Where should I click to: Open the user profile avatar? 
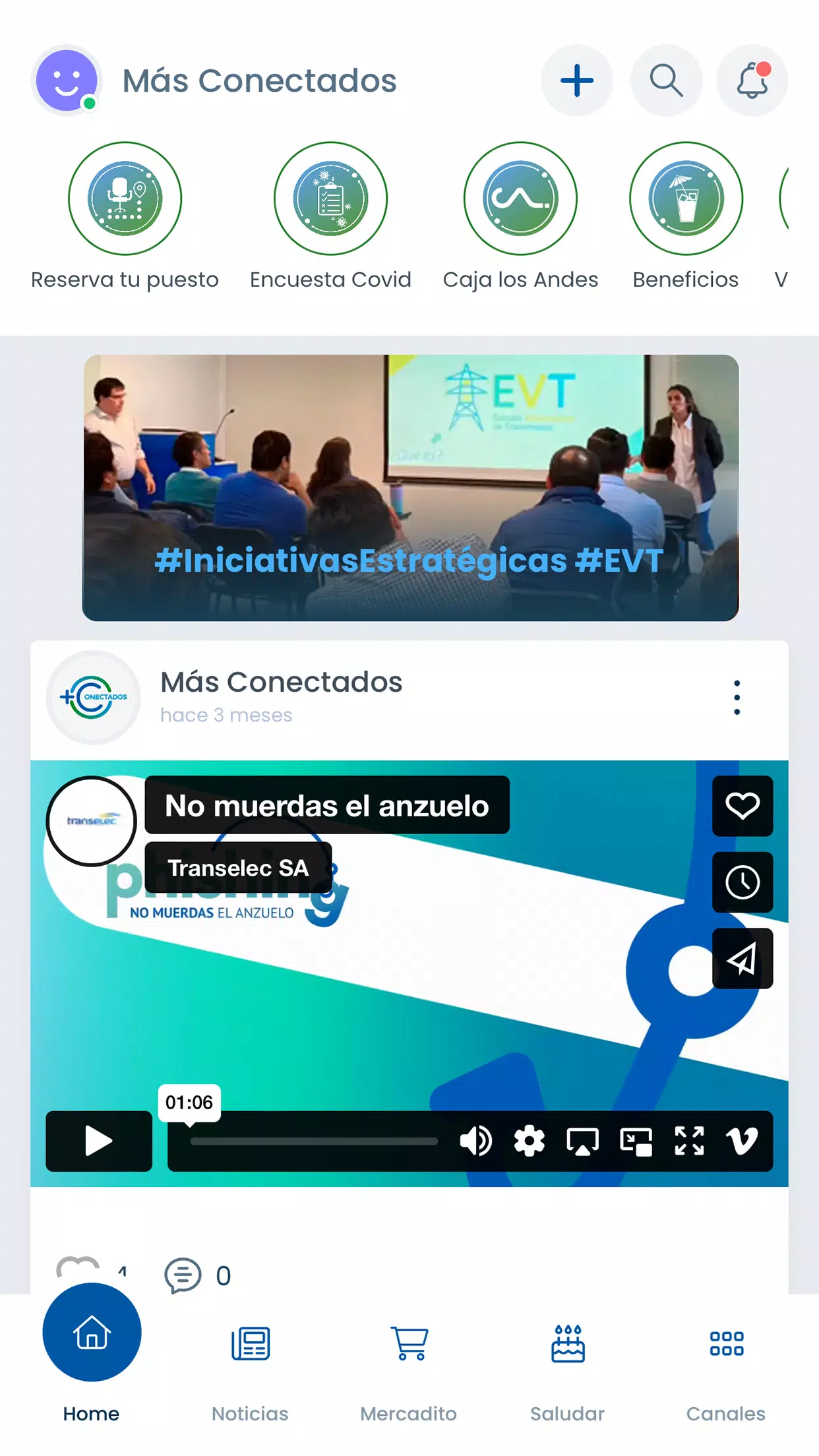[67, 80]
